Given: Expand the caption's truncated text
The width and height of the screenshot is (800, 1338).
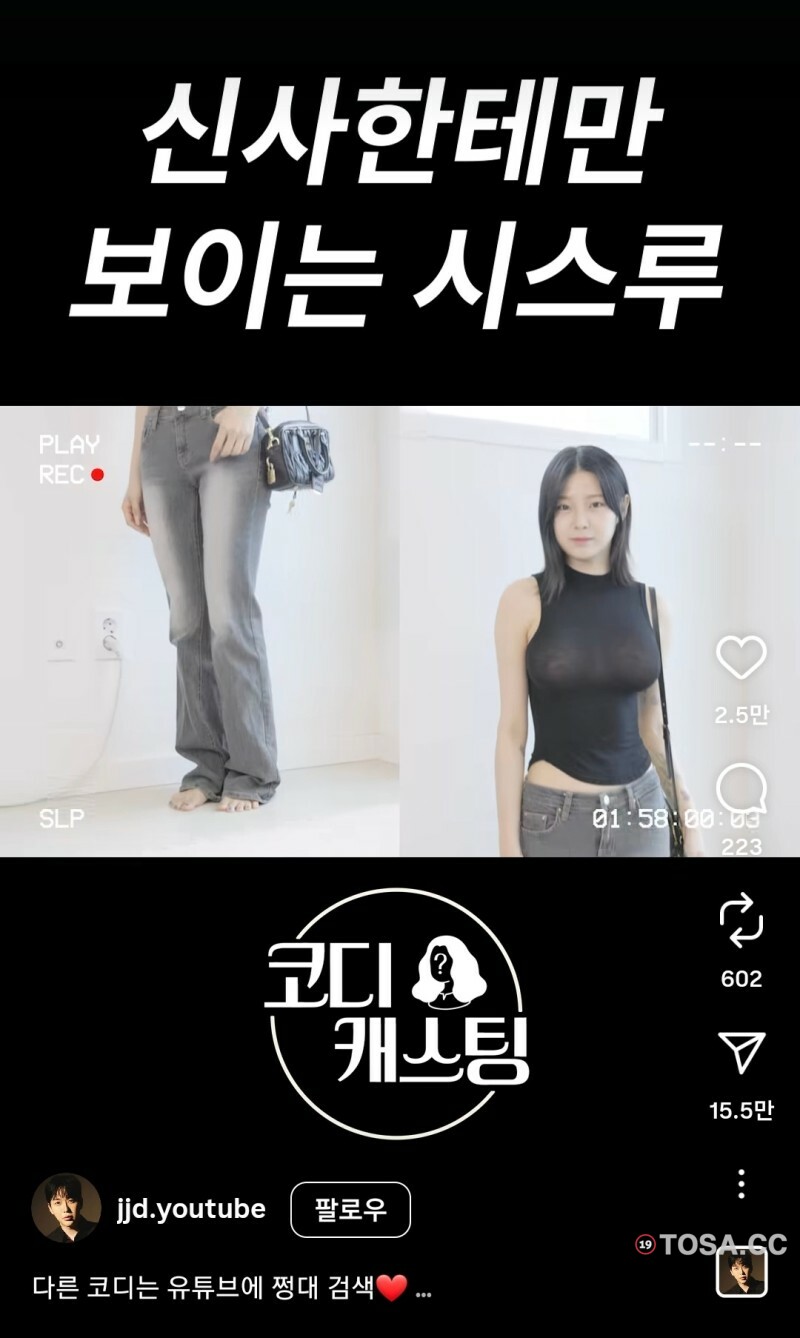Looking at the screenshot, I should [423, 1290].
